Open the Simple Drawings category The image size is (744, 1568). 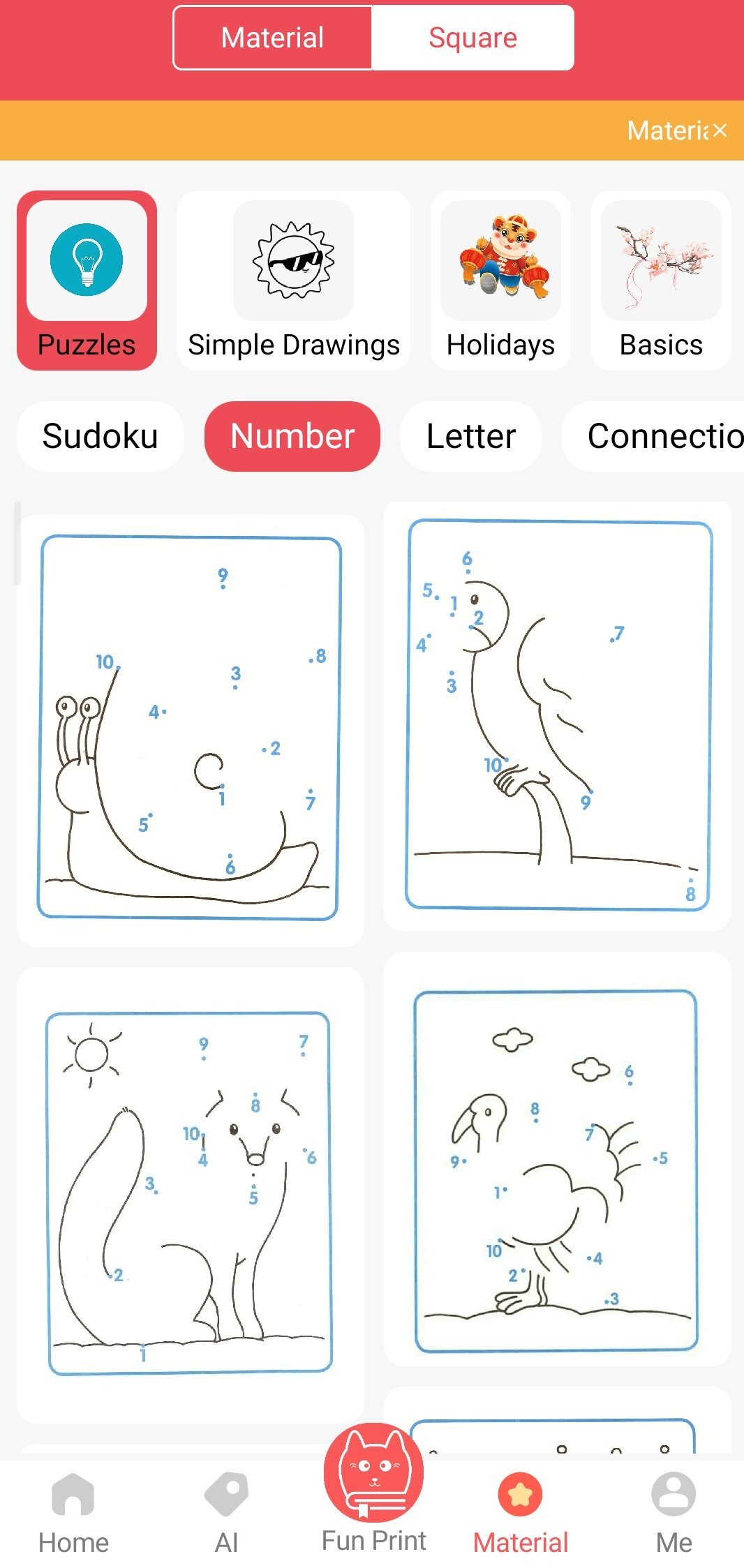click(293, 281)
